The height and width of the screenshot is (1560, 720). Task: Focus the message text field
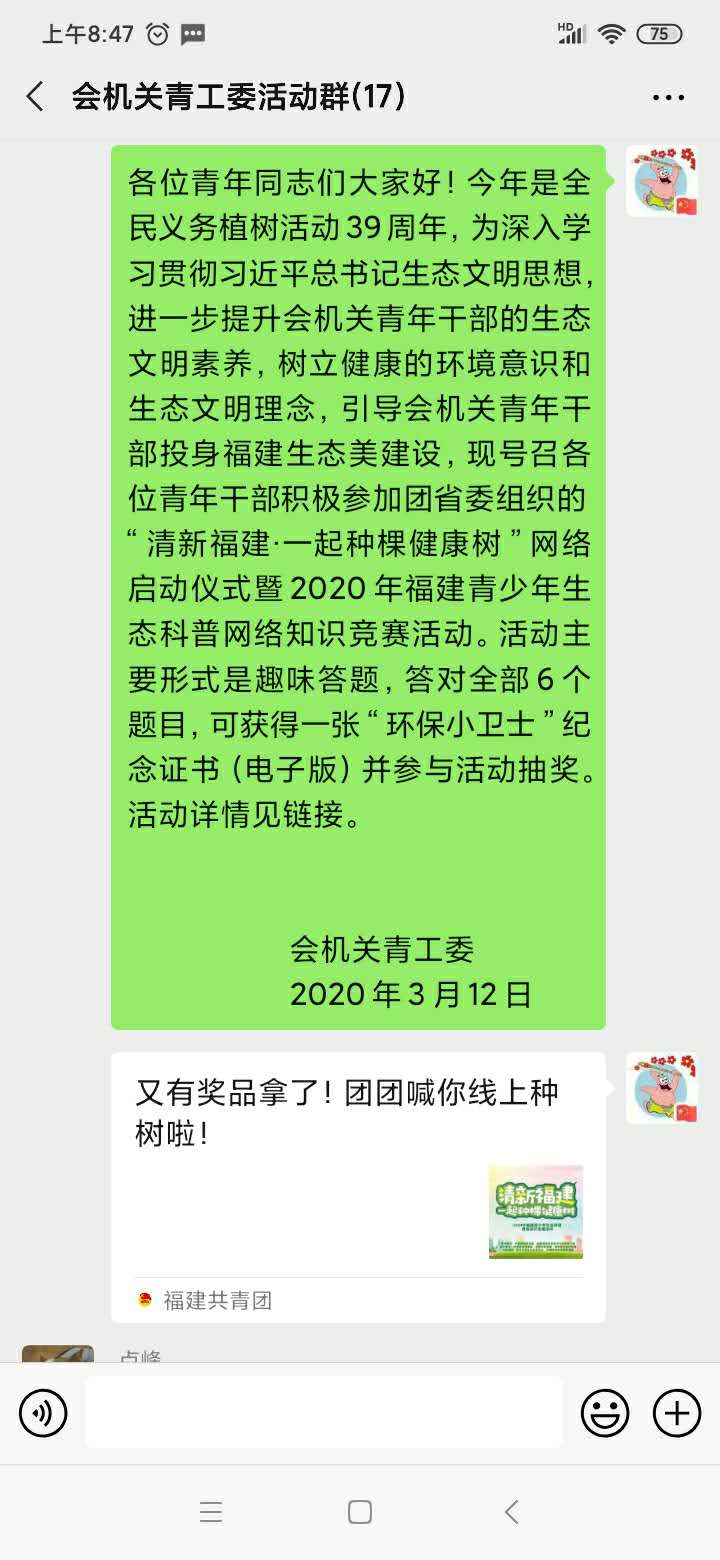322,1412
